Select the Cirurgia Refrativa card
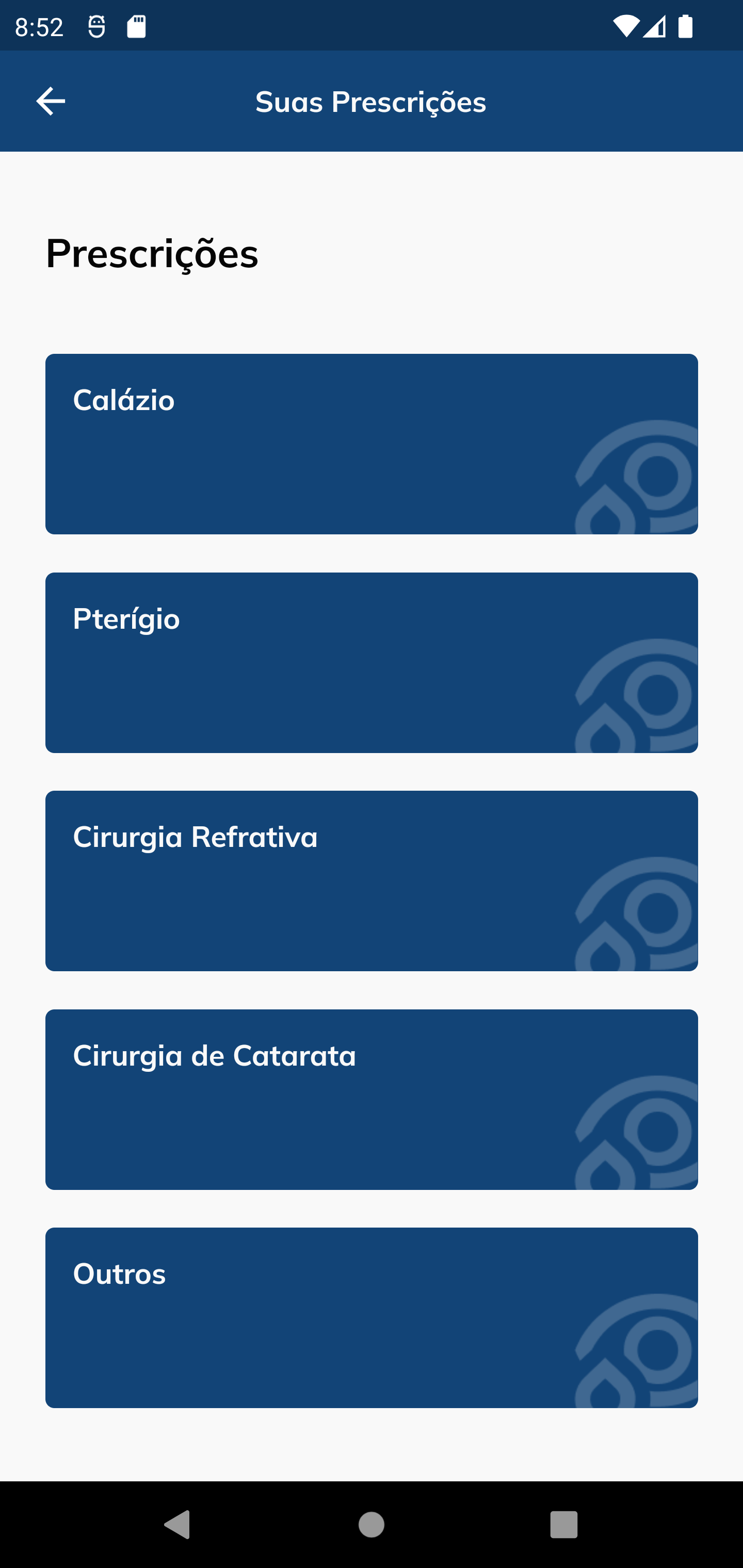743x1568 pixels. tap(372, 881)
